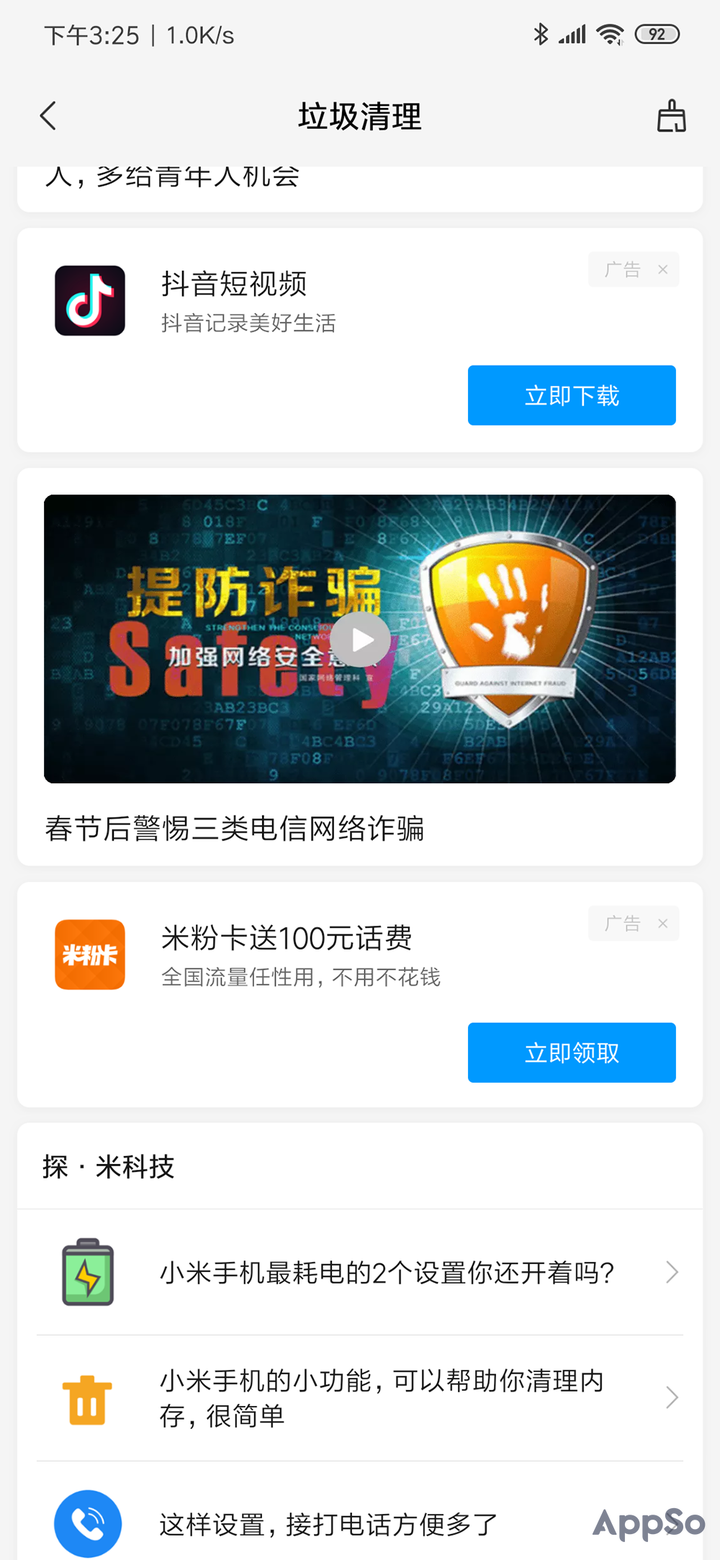Open 这样设置,接打电话方便多了 article
The width and height of the screenshot is (720, 1560).
click(x=360, y=1512)
